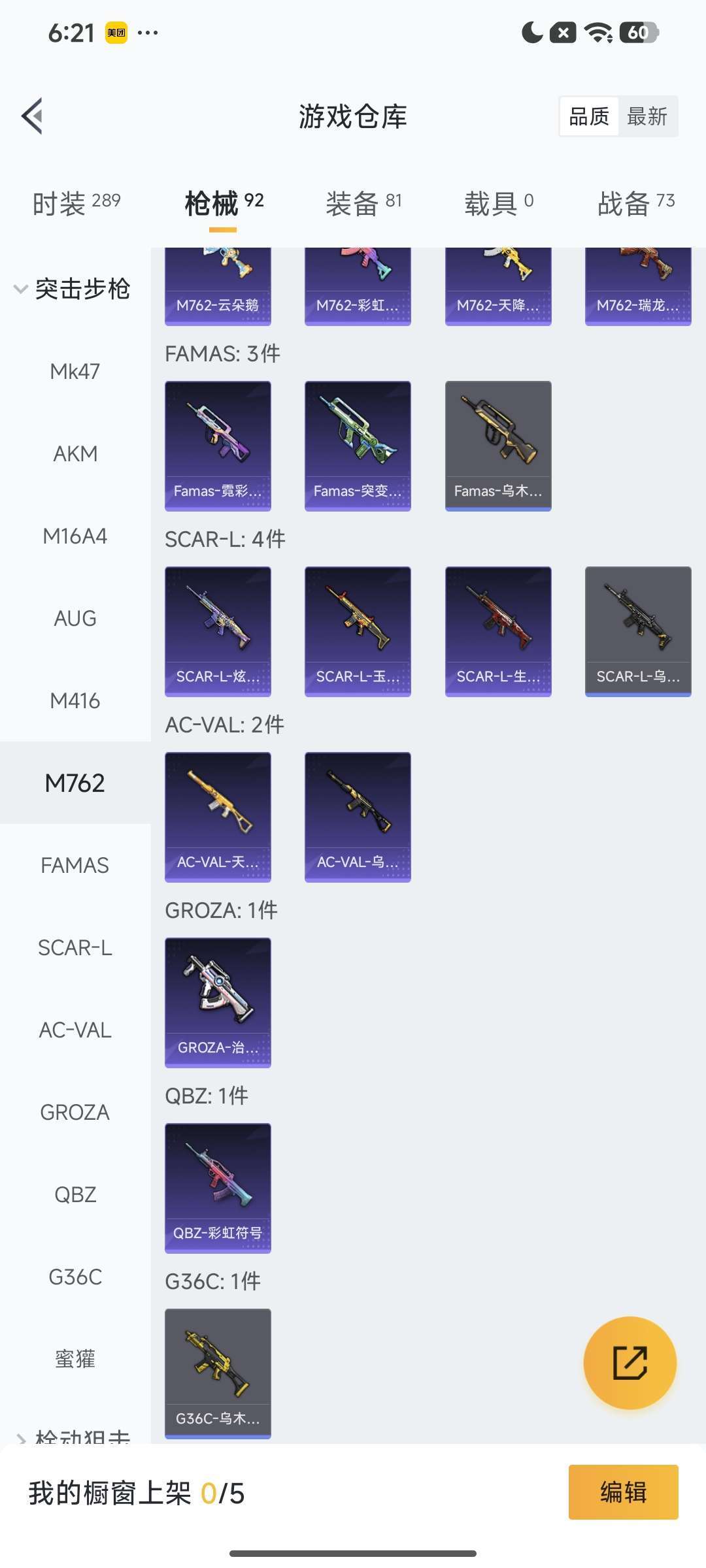Screen dimensions: 706x1568
Task: Sort items by 最新
Action: tap(647, 116)
